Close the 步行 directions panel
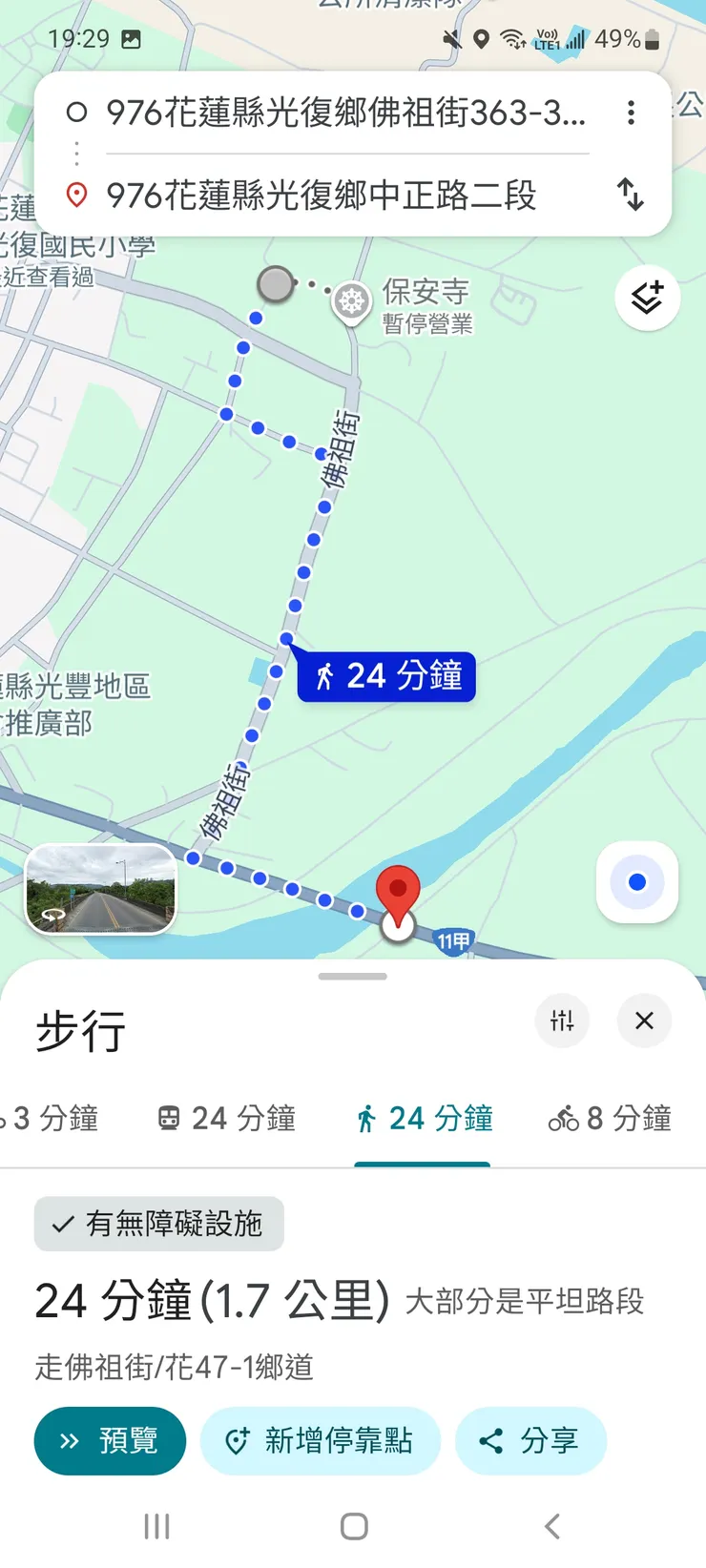The image size is (706, 1568). (644, 1021)
